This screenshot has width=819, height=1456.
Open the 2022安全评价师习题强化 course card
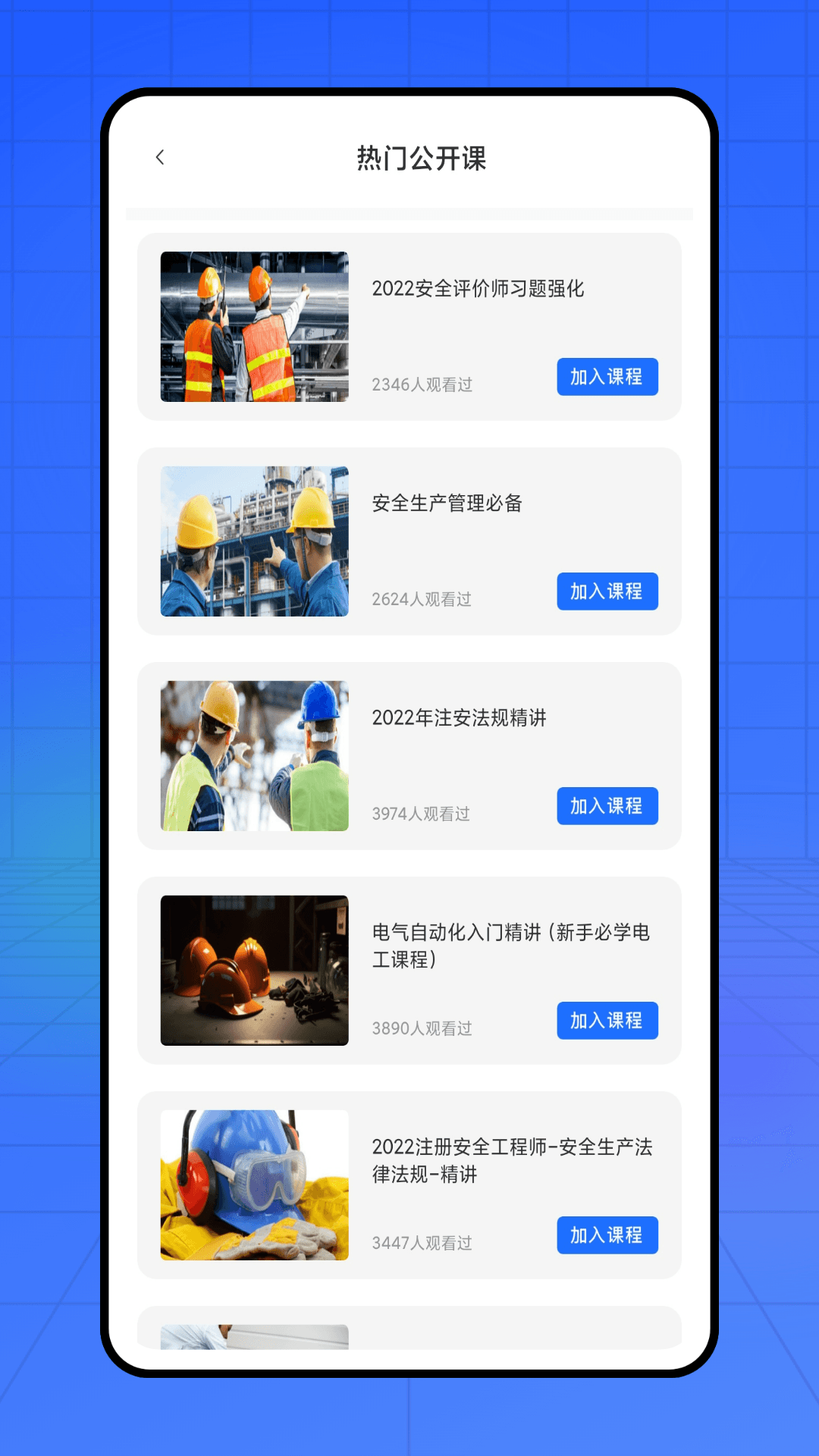click(x=478, y=289)
